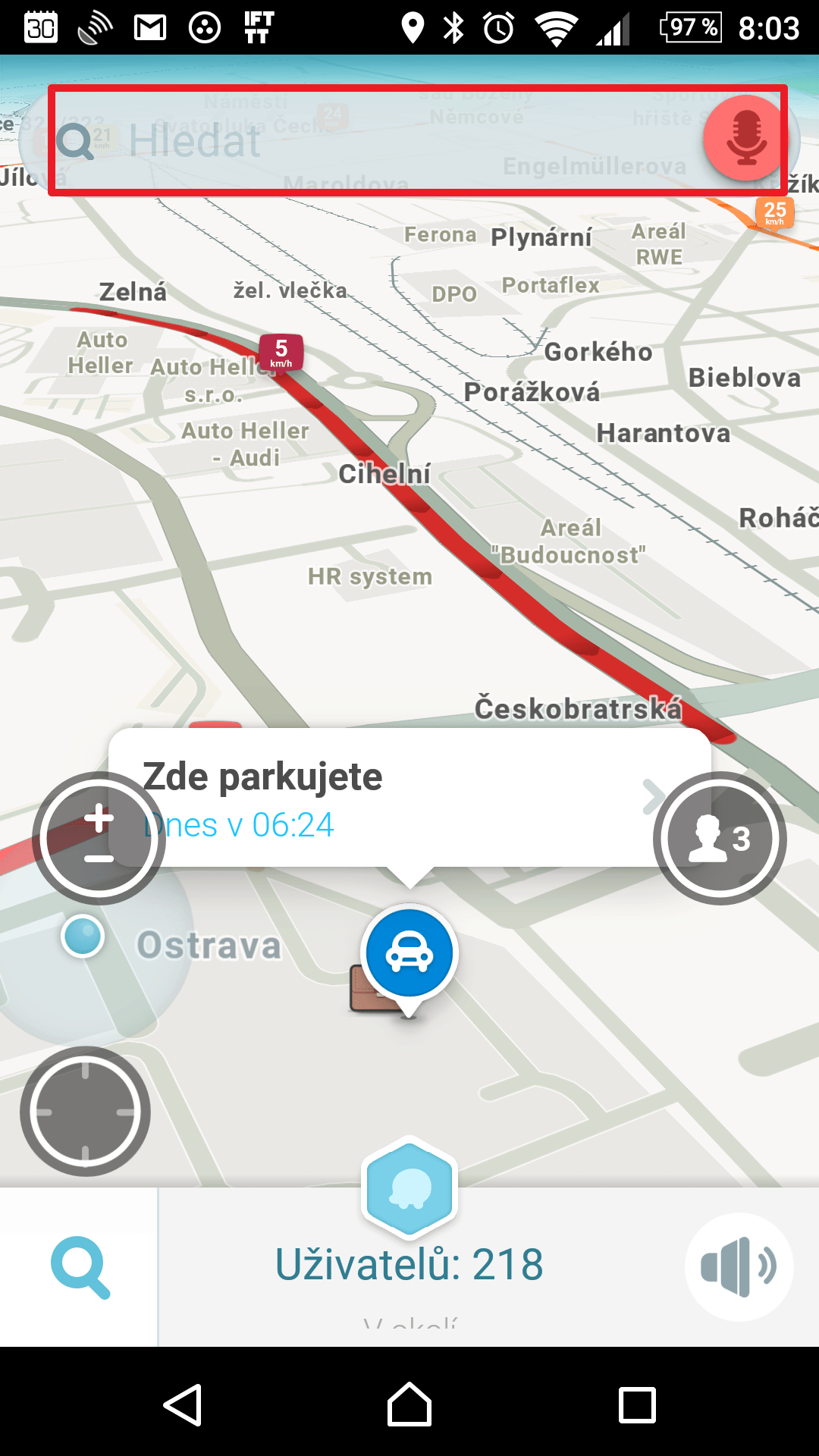Go to the system home screen
The width and height of the screenshot is (819, 1456).
click(x=409, y=1404)
